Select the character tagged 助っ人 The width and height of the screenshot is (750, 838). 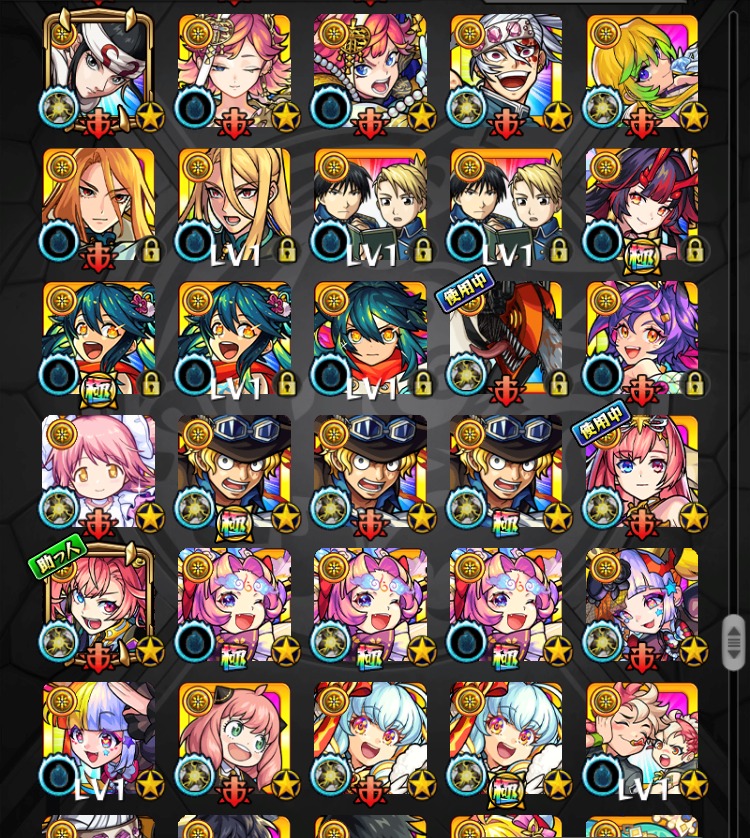[98, 604]
